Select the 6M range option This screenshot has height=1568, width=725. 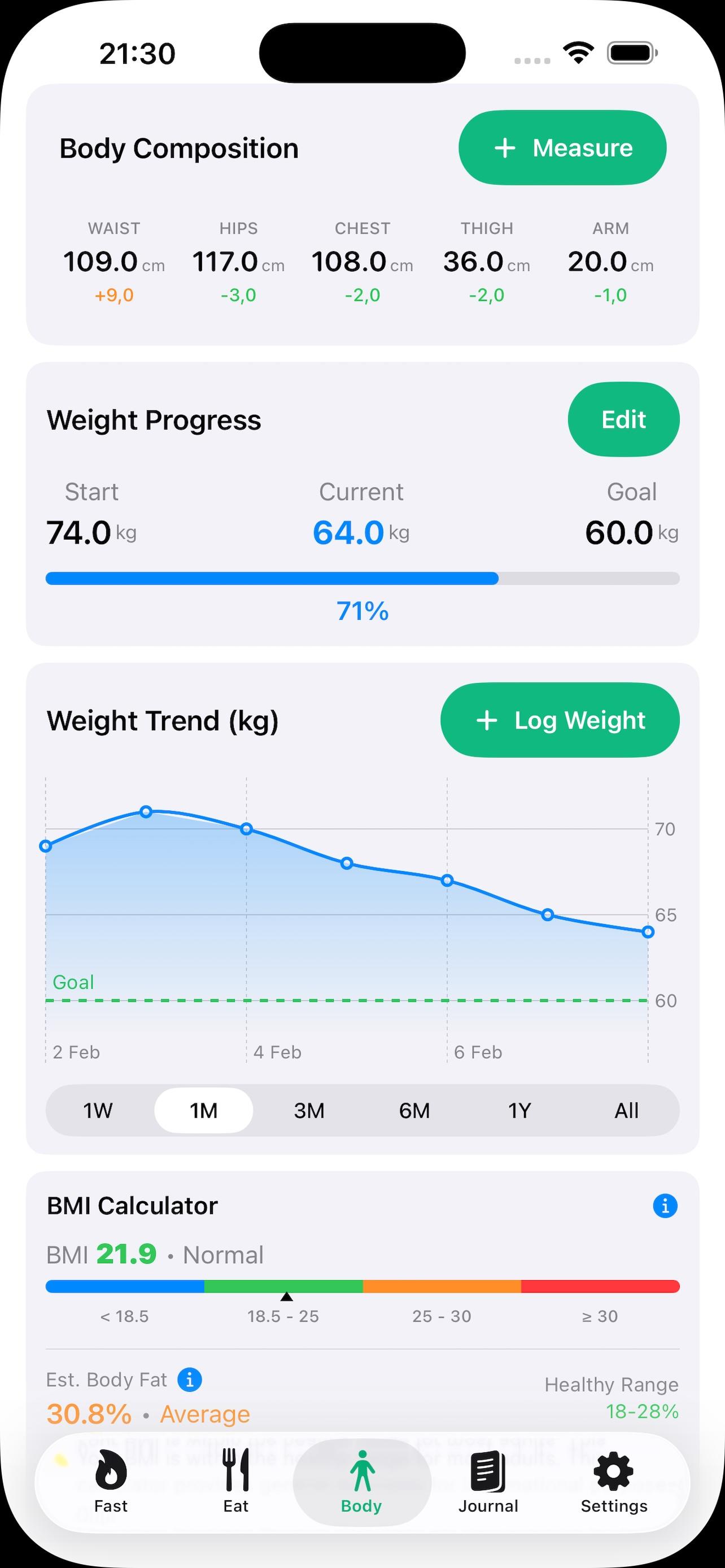click(414, 1110)
